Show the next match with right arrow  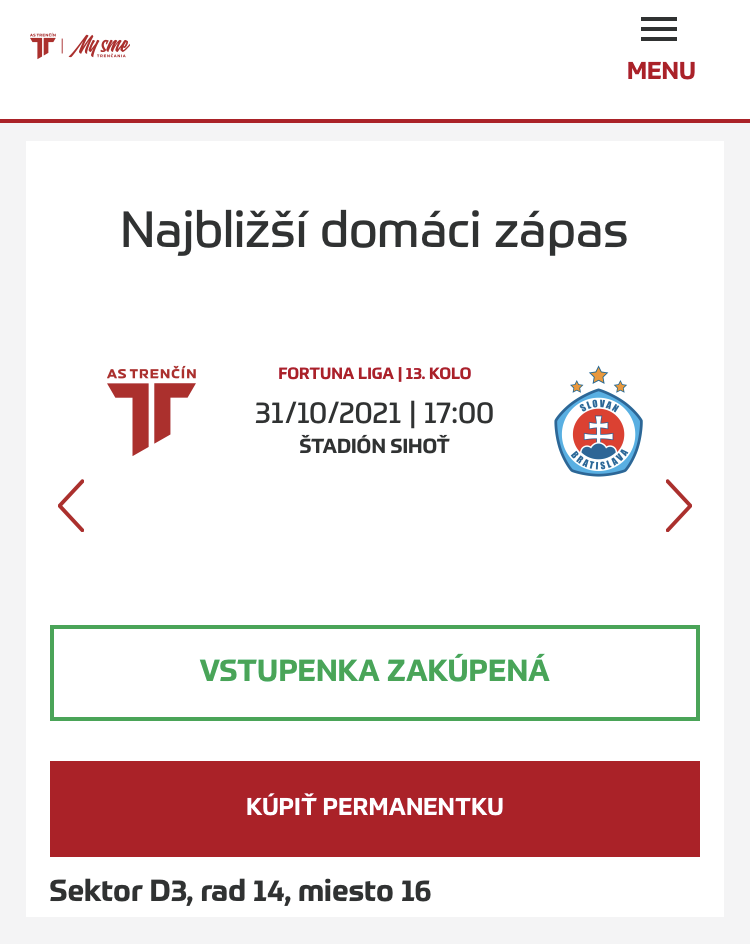coord(678,506)
